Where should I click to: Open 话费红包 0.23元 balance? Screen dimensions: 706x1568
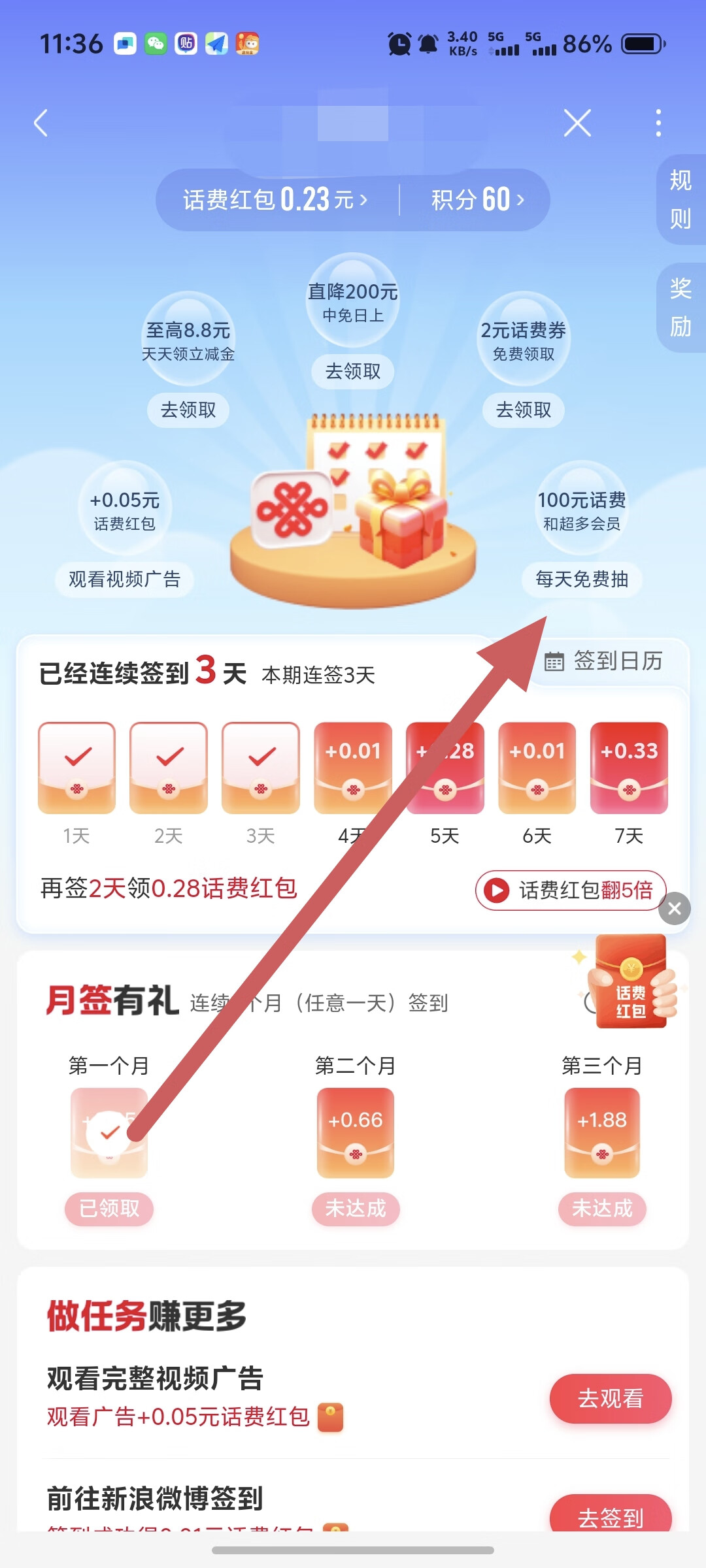click(275, 200)
